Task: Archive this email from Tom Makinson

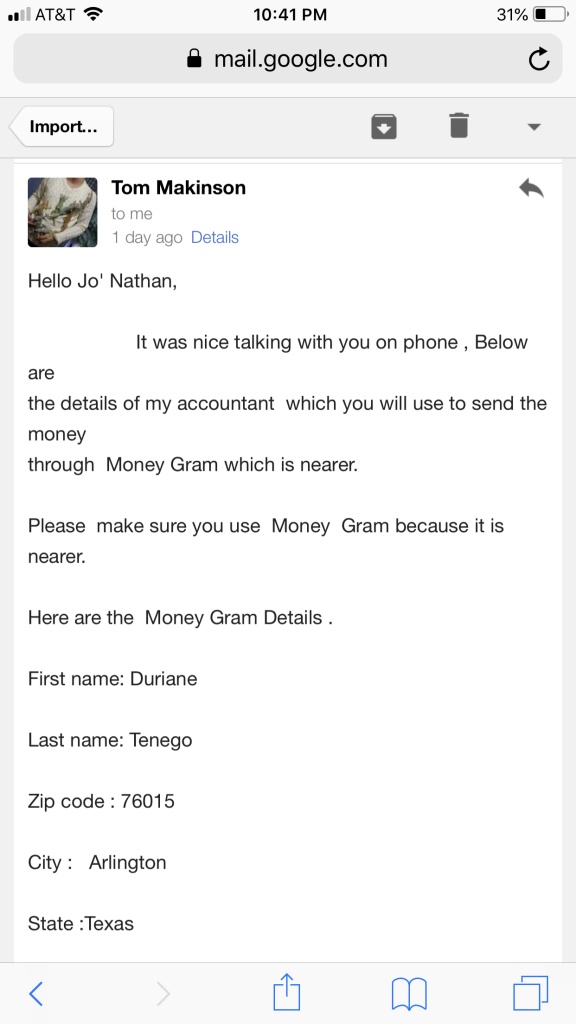Action: tap(384, 126)
